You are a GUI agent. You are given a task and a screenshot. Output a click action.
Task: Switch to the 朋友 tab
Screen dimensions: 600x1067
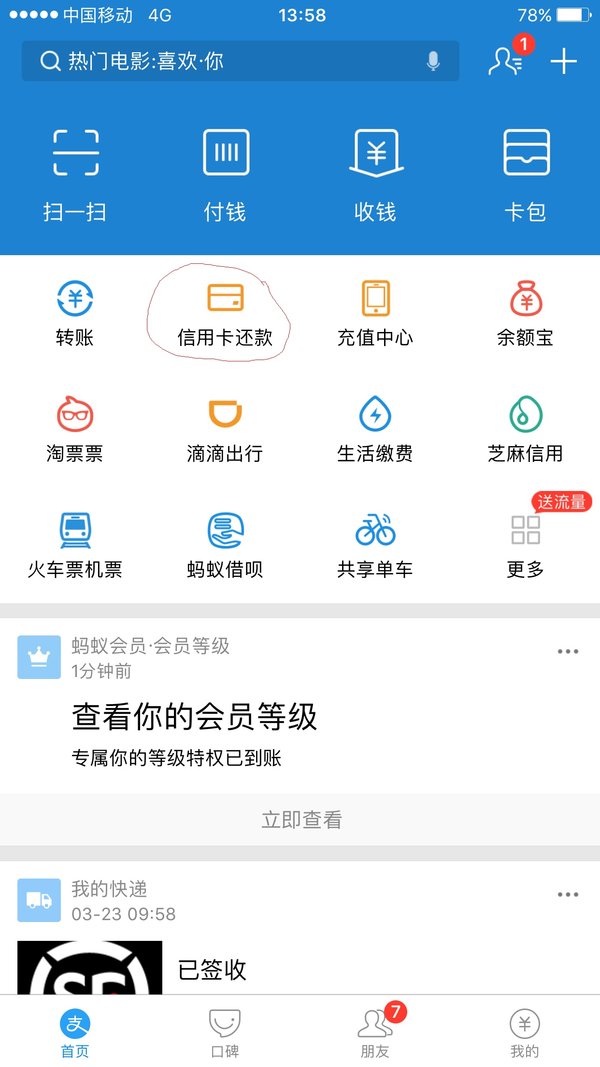click(376, 1032)
